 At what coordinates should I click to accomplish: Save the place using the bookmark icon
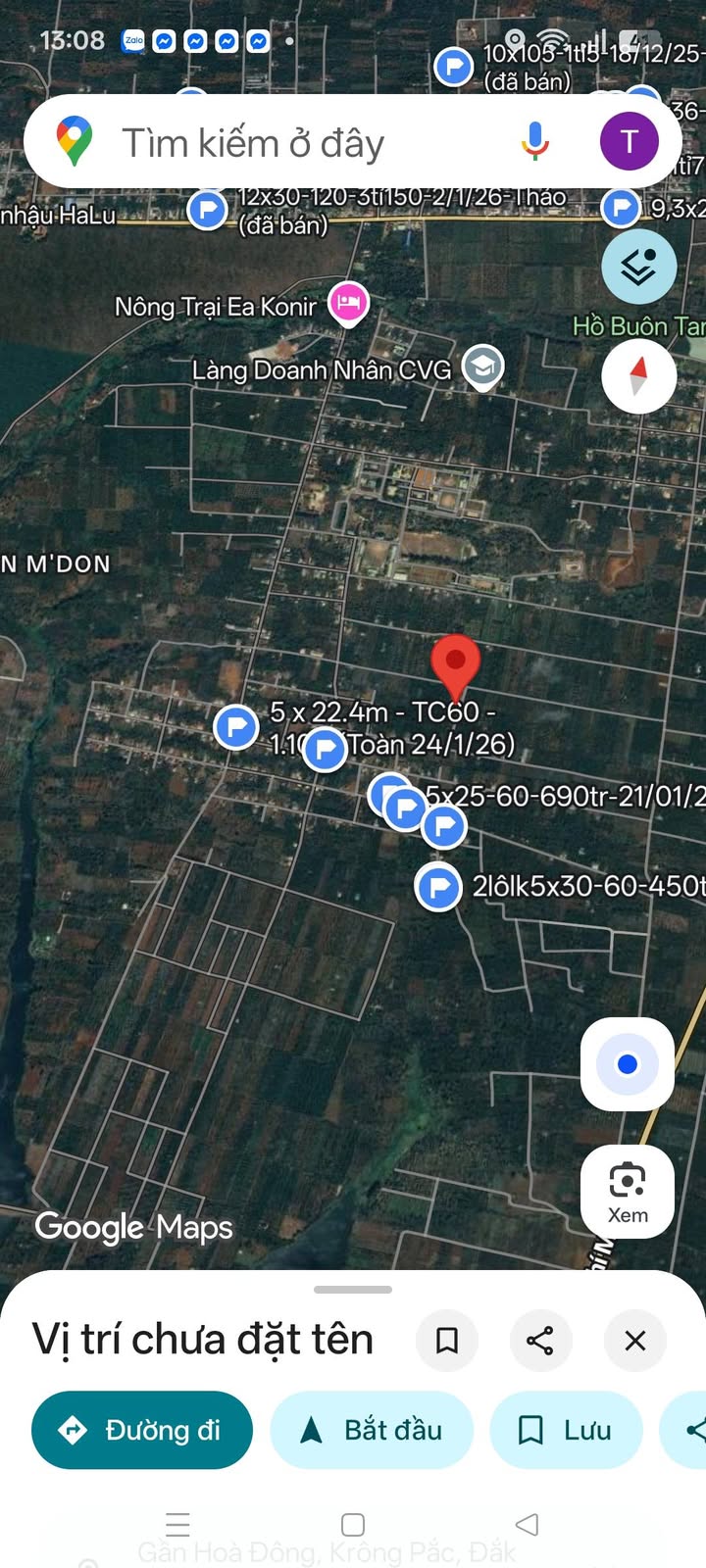447,1340
